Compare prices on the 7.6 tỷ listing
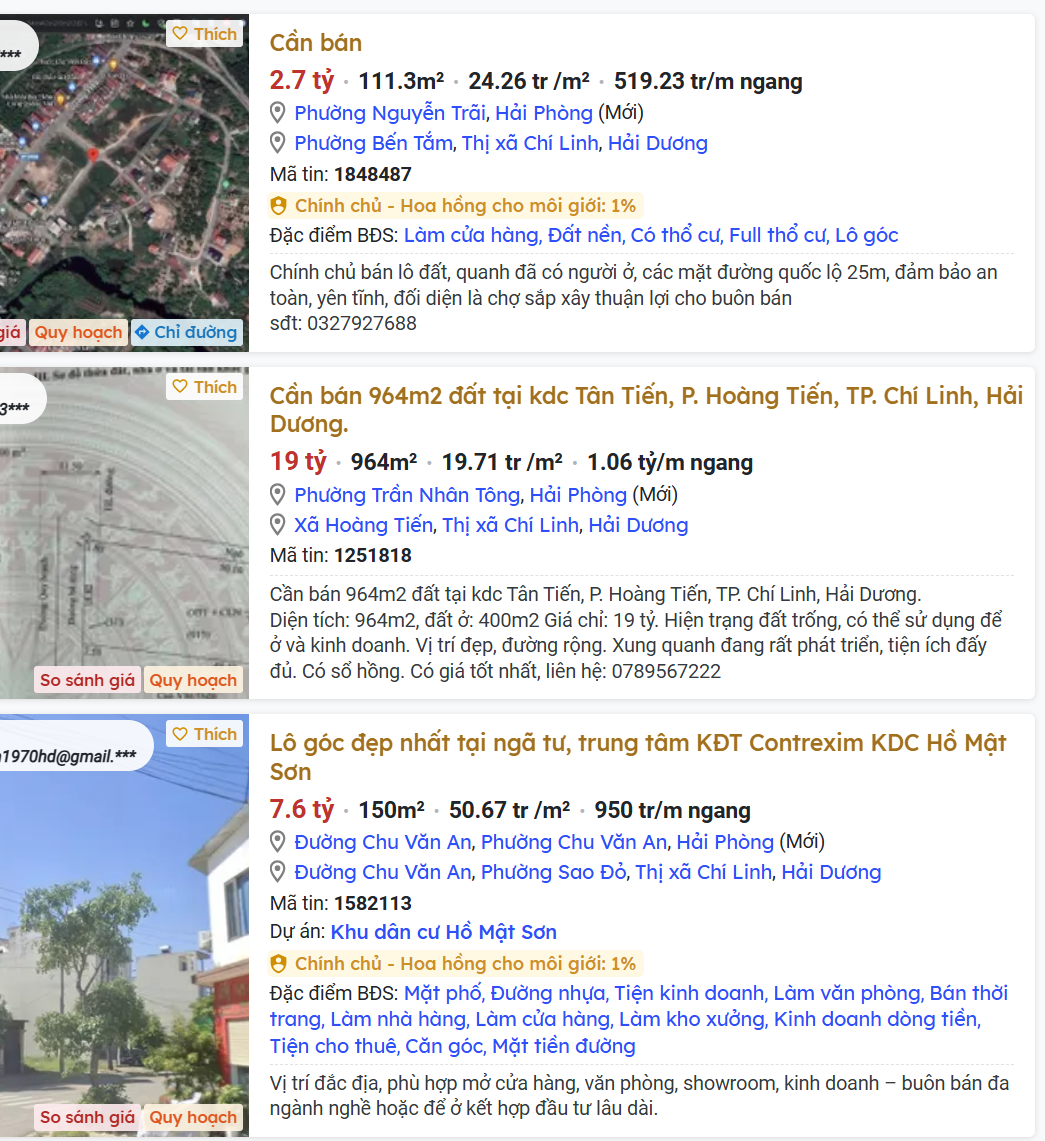 click(87, 1117)
